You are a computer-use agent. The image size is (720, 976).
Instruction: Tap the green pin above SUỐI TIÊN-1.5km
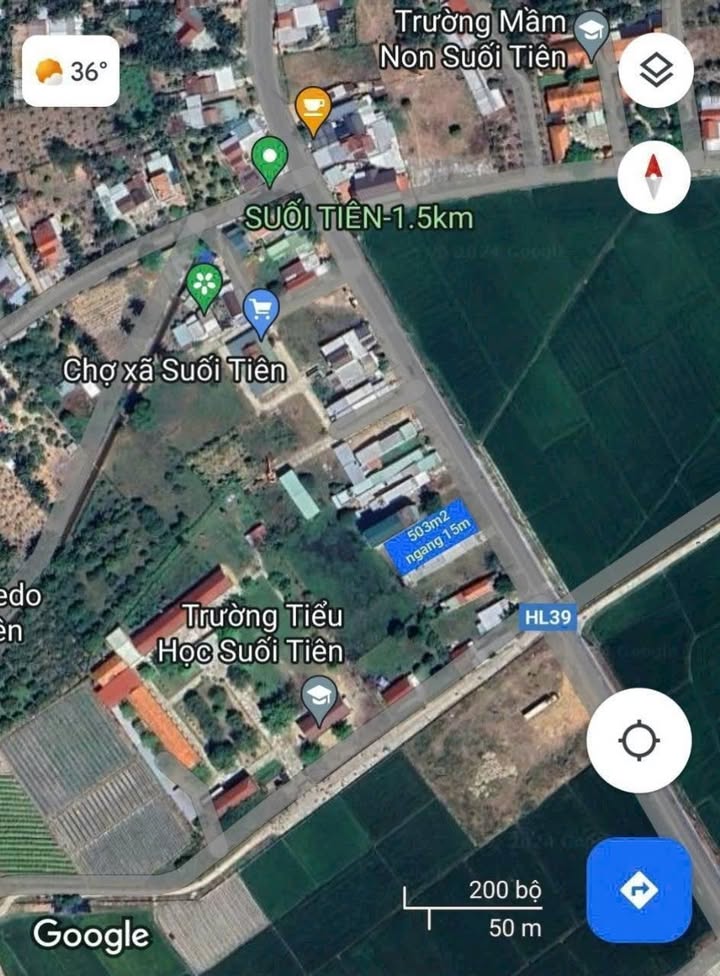tap(269, 159)
